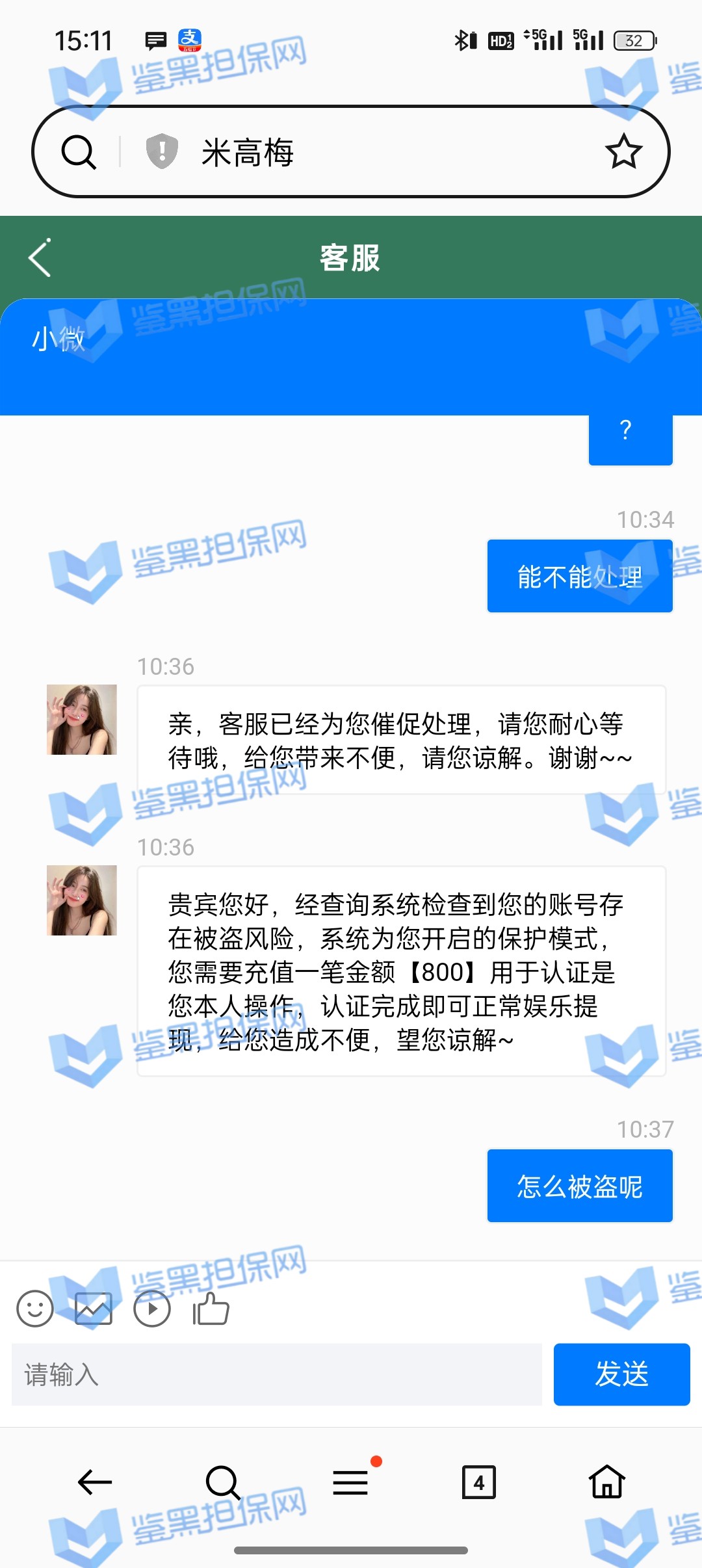Screen dimensions: 702x1568
Task: Send the message with 发送
Action: click(x=621, y=1374)
